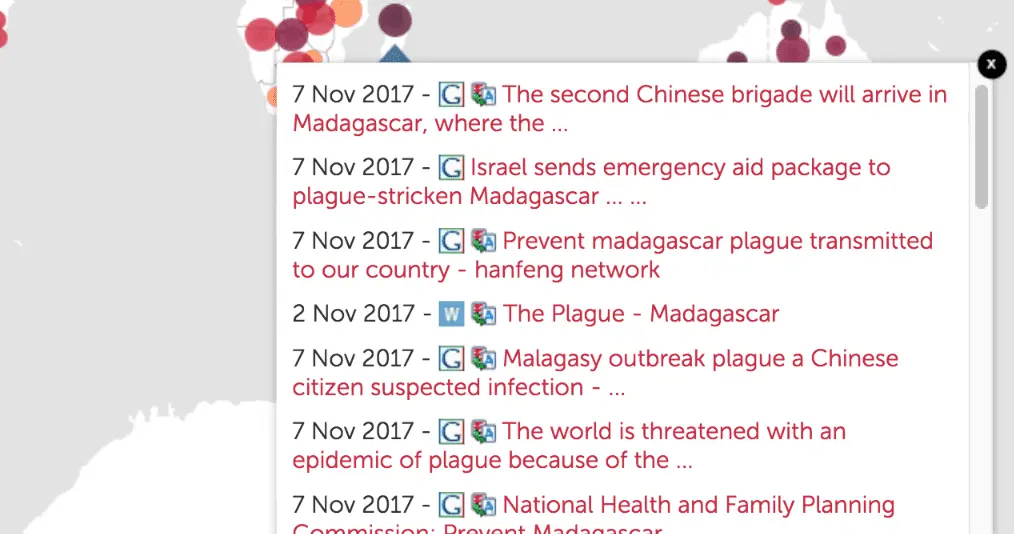1014x534 pixels.
Task: Select the dark map marker above the popup
Action: [x=395, y=20]
